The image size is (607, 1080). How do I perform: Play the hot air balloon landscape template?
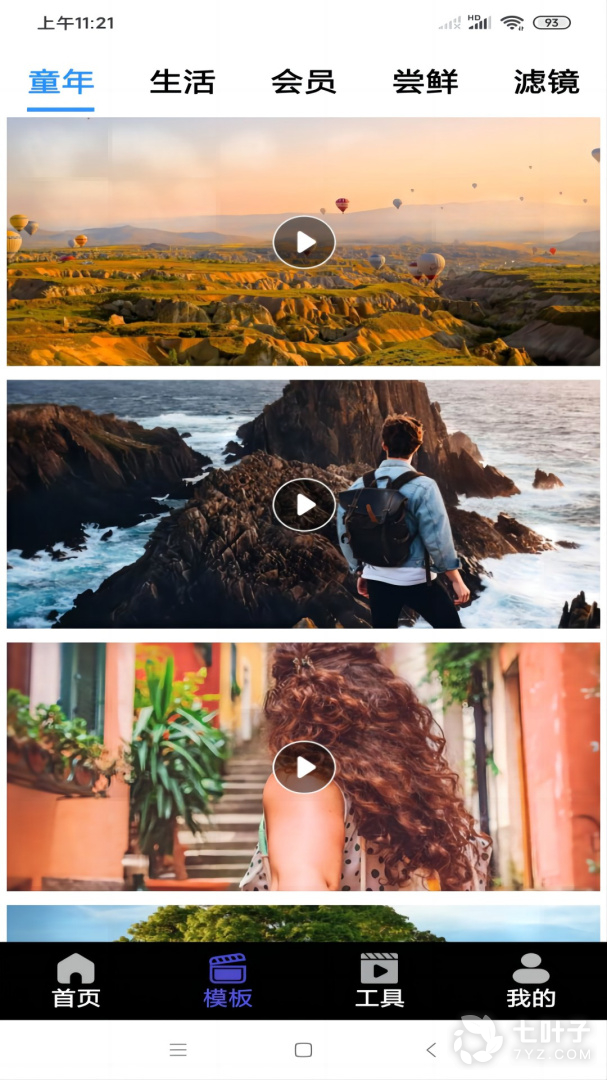click(304, 242)
